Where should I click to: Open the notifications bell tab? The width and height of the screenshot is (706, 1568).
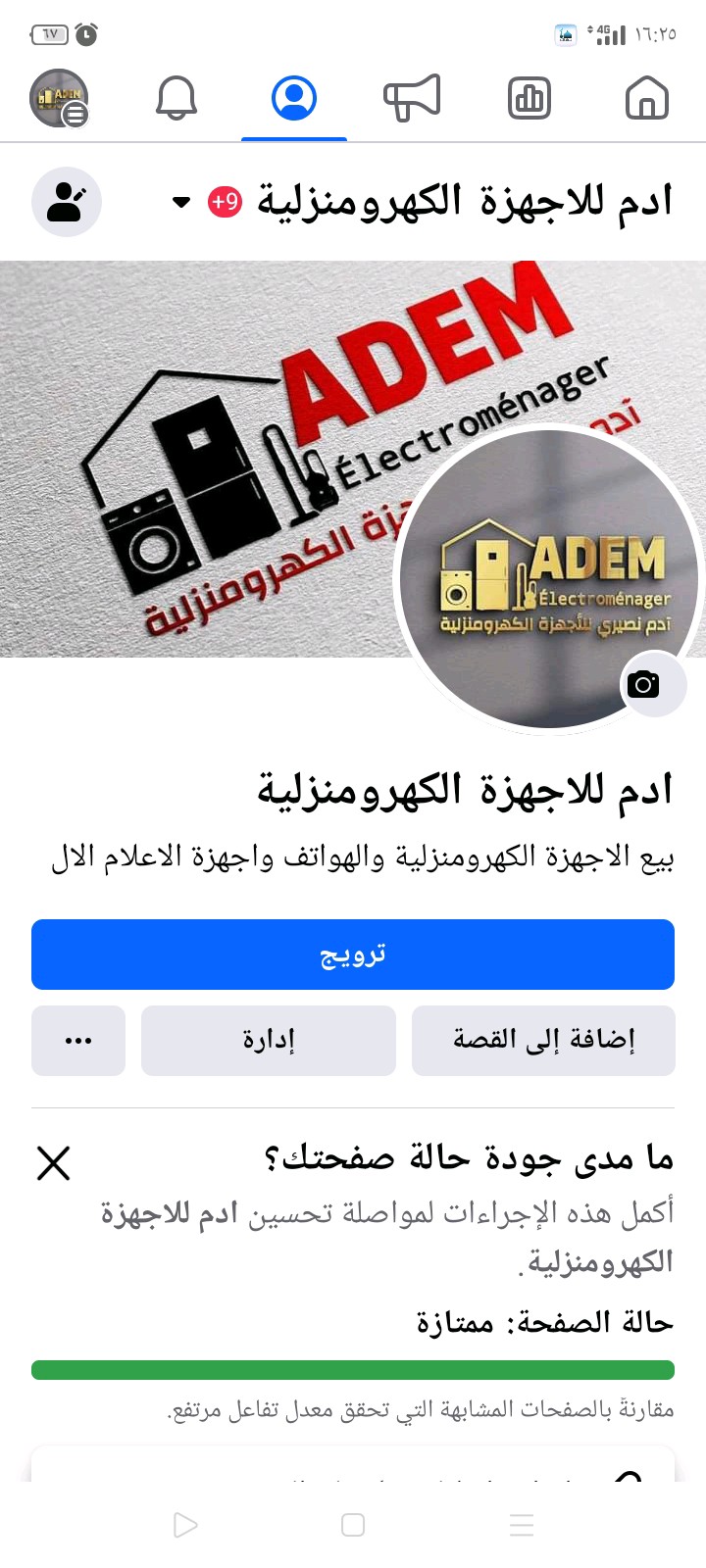coord(176,98)
